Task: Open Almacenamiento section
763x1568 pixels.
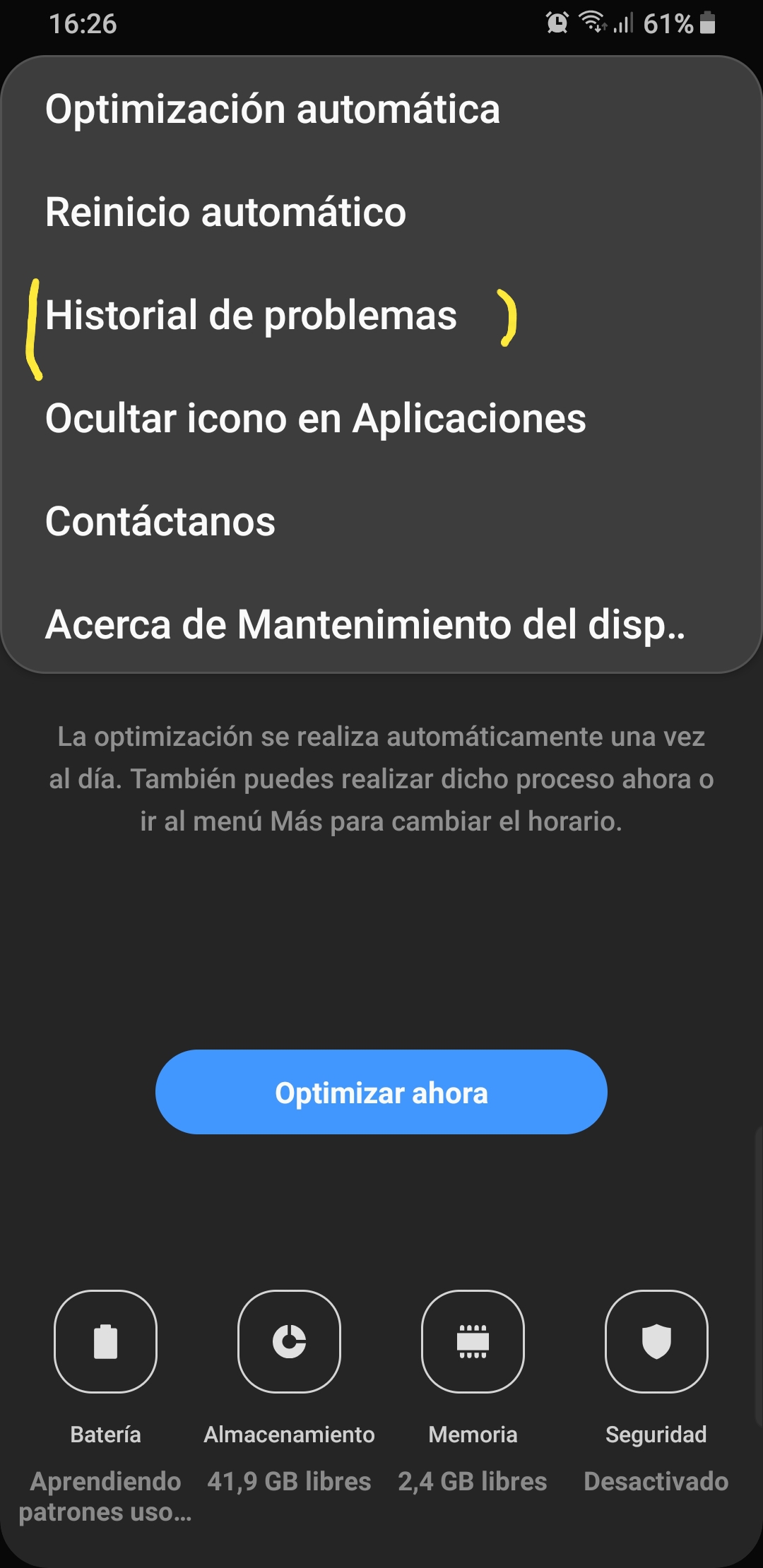Action: point(289,1342)
